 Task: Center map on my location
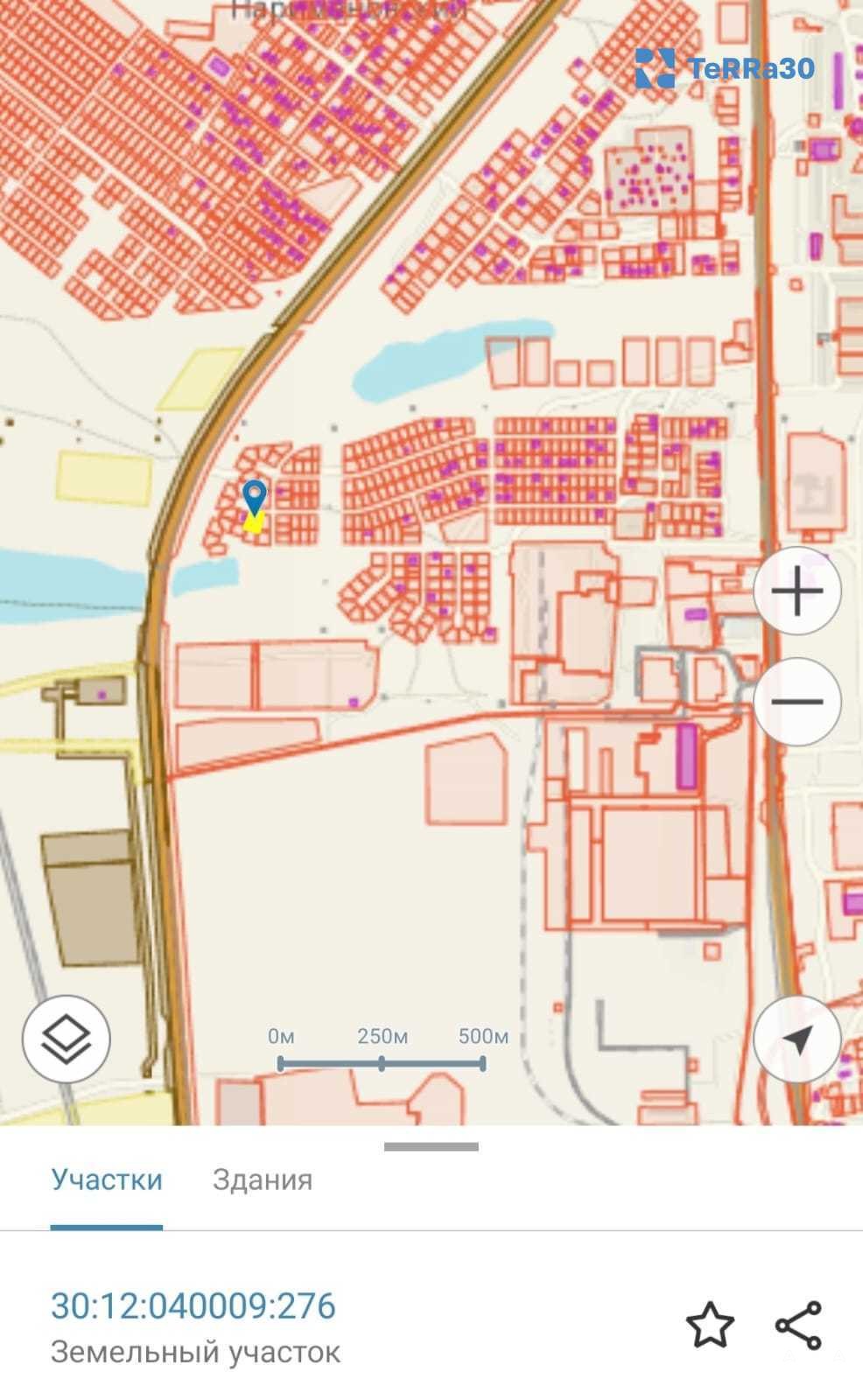[x=796, y=1039]
